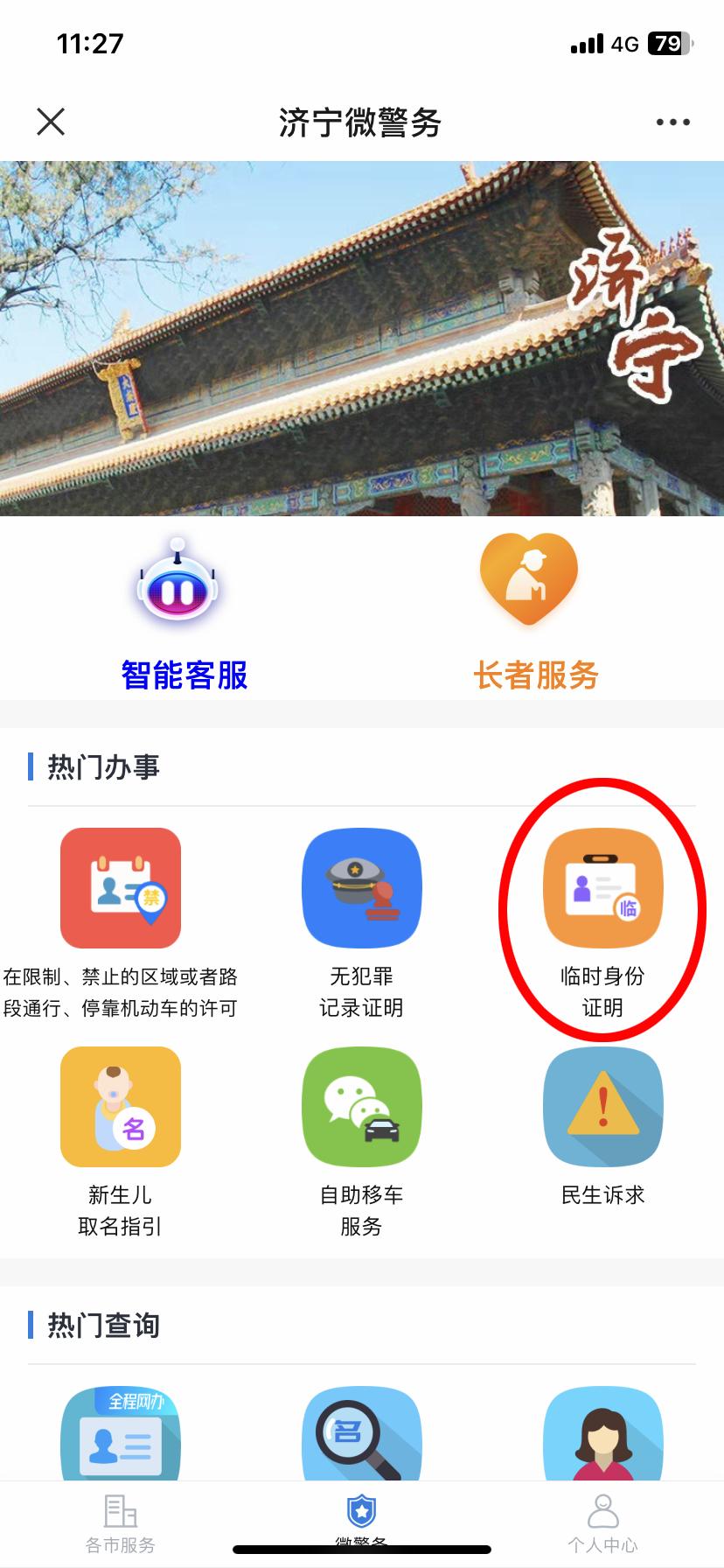Open 临时身份证明 circled in red
The height and width of the screenshot is (1568, 724).
[x=602, y=888]
